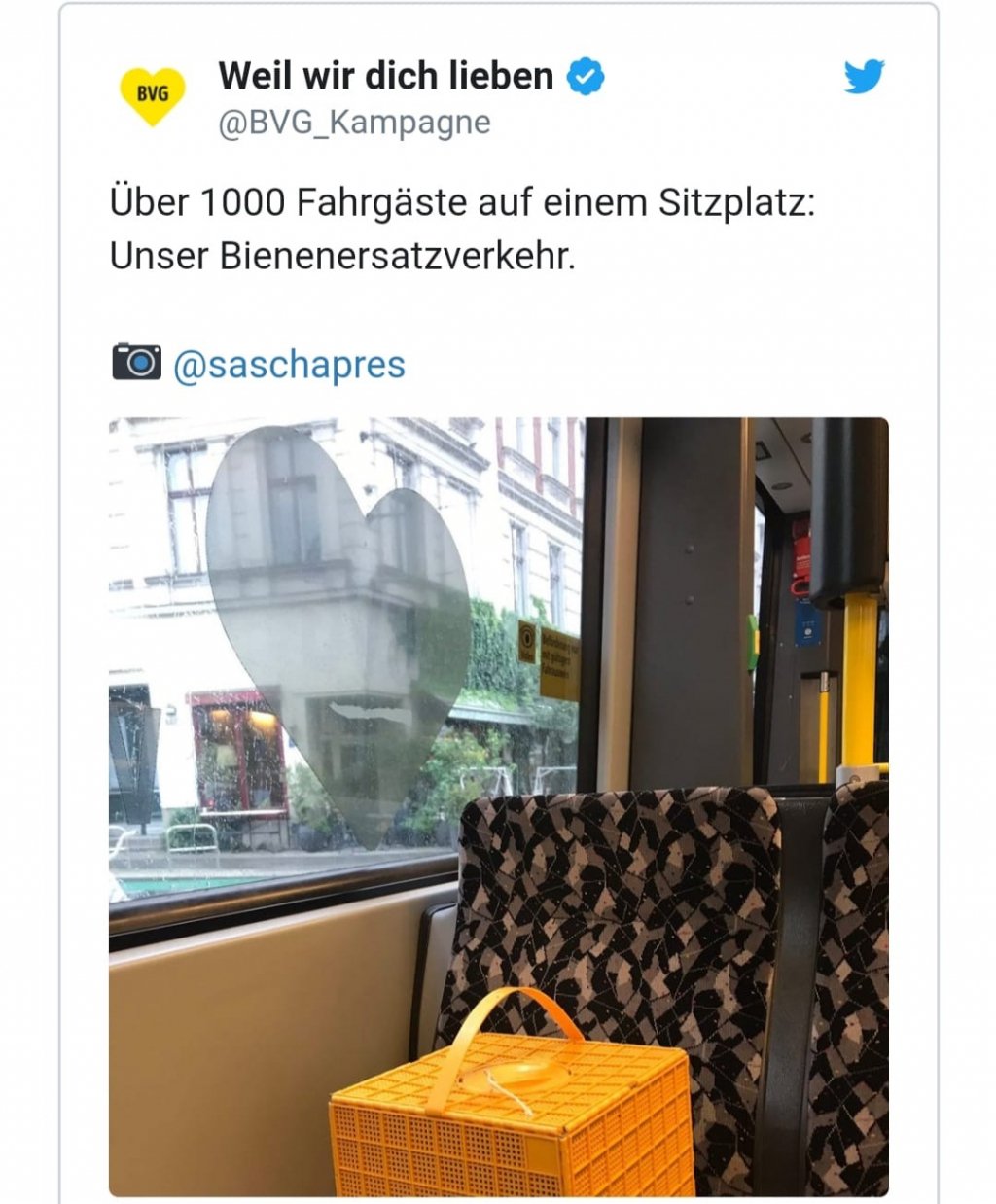Open the @saschapres mention
This screenshot has height=1204, width=996.
[289, 365]
